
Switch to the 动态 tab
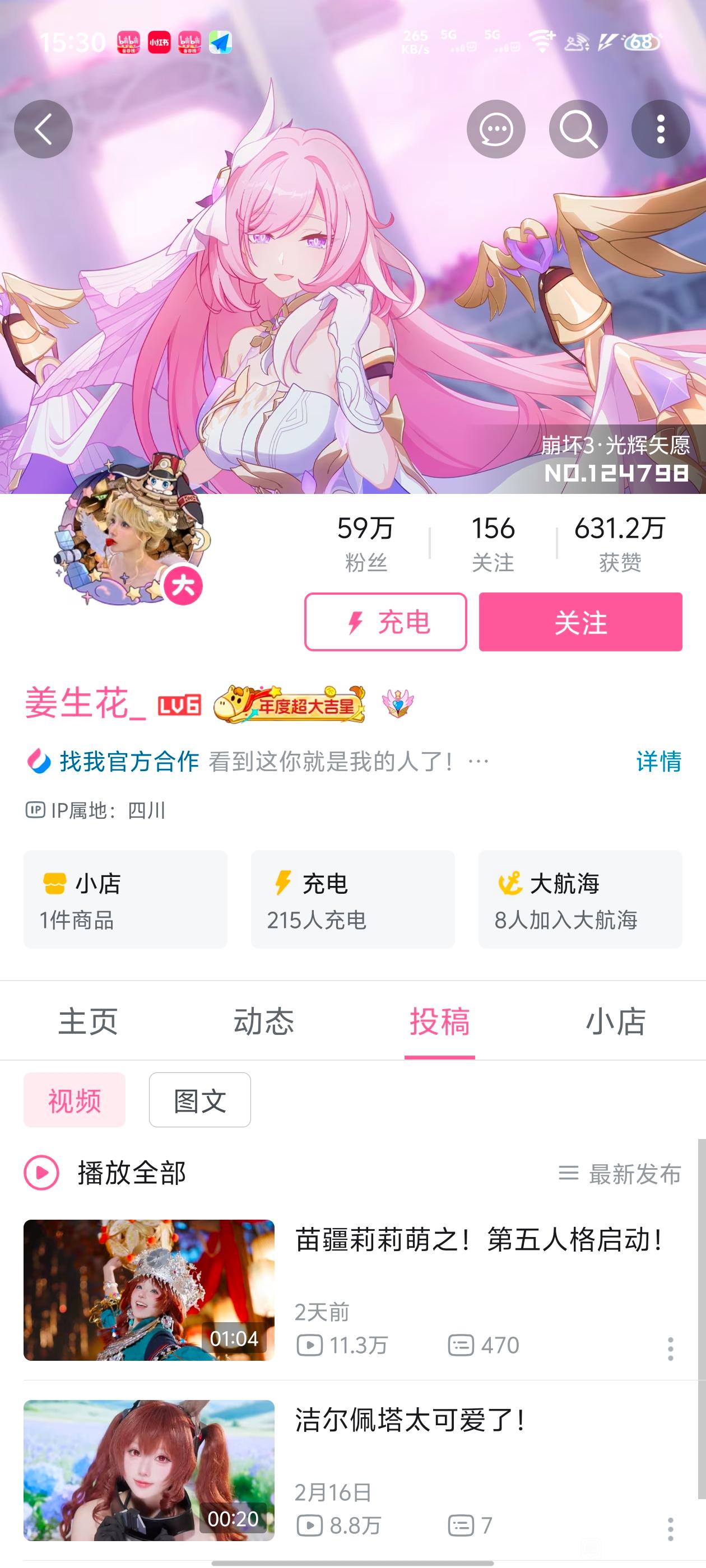pyautogui.click(x=264, y=1021)
